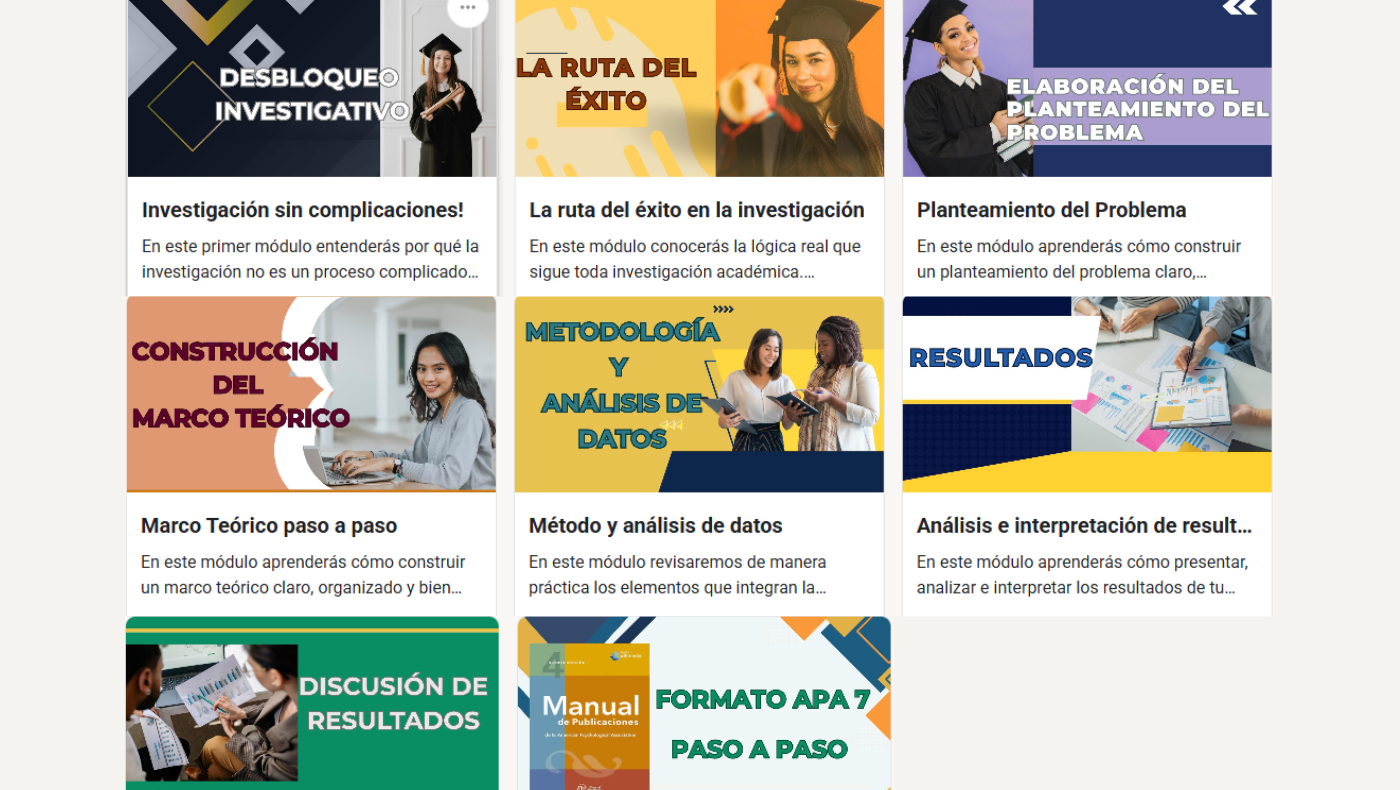
Task: Open La ruta del éxito en la investigación
Action: click(697, 210)
